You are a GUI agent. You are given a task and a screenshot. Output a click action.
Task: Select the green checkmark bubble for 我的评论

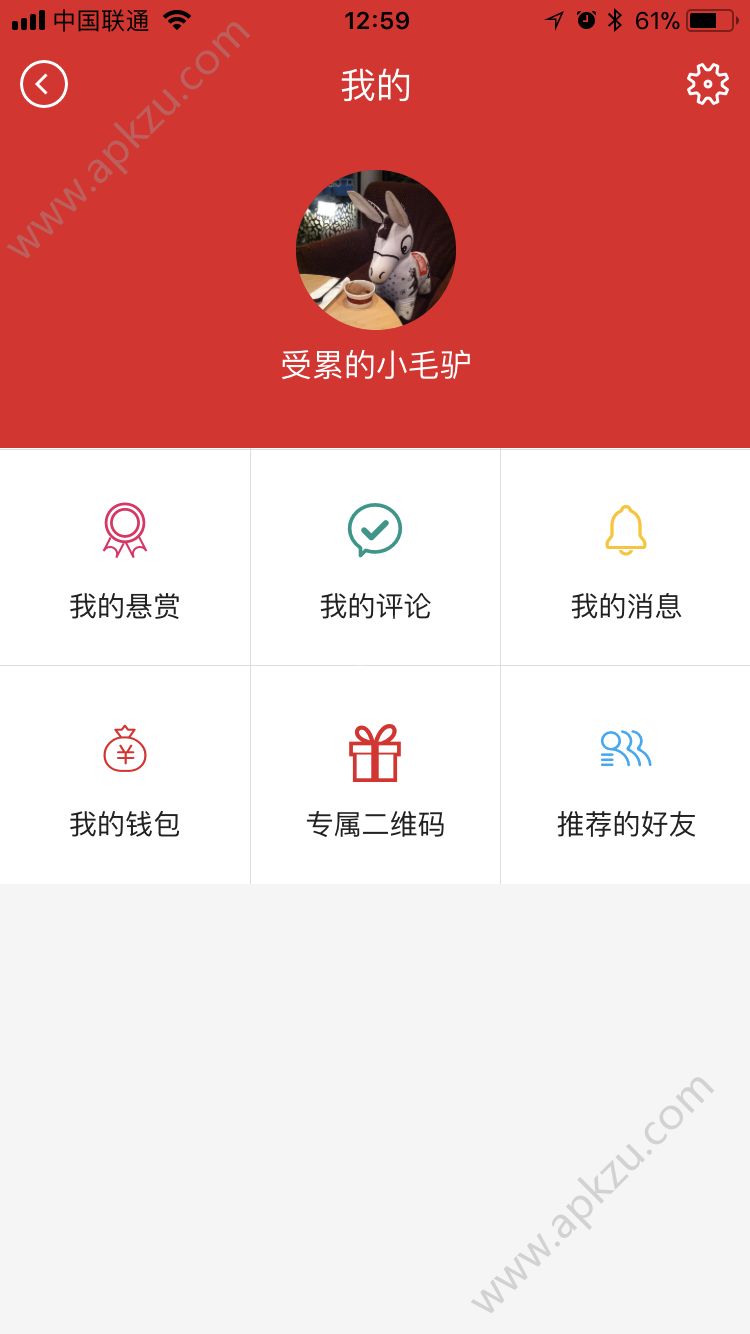click(x=375, y=528)
